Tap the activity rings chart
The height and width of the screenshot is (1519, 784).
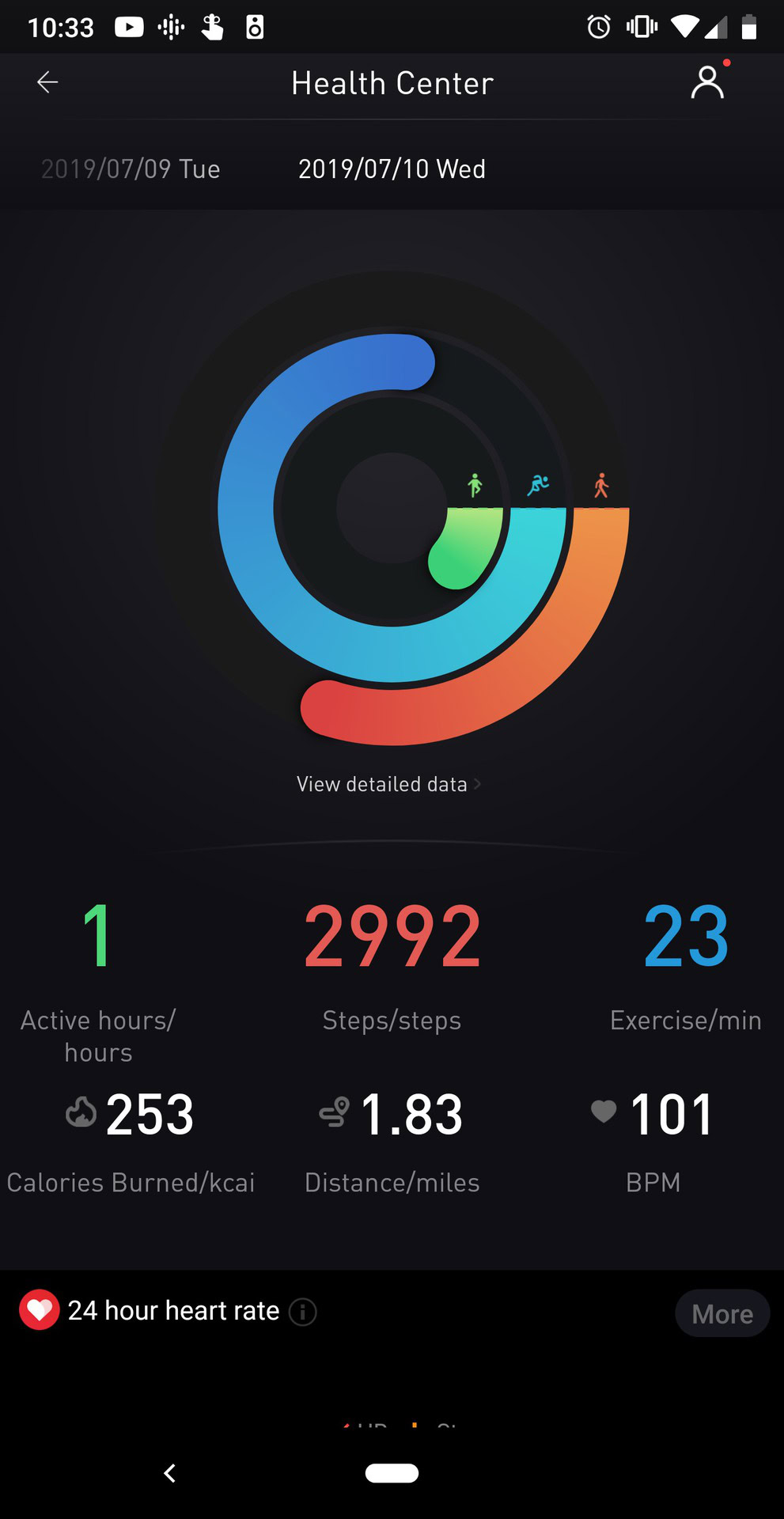coord(392,508)
